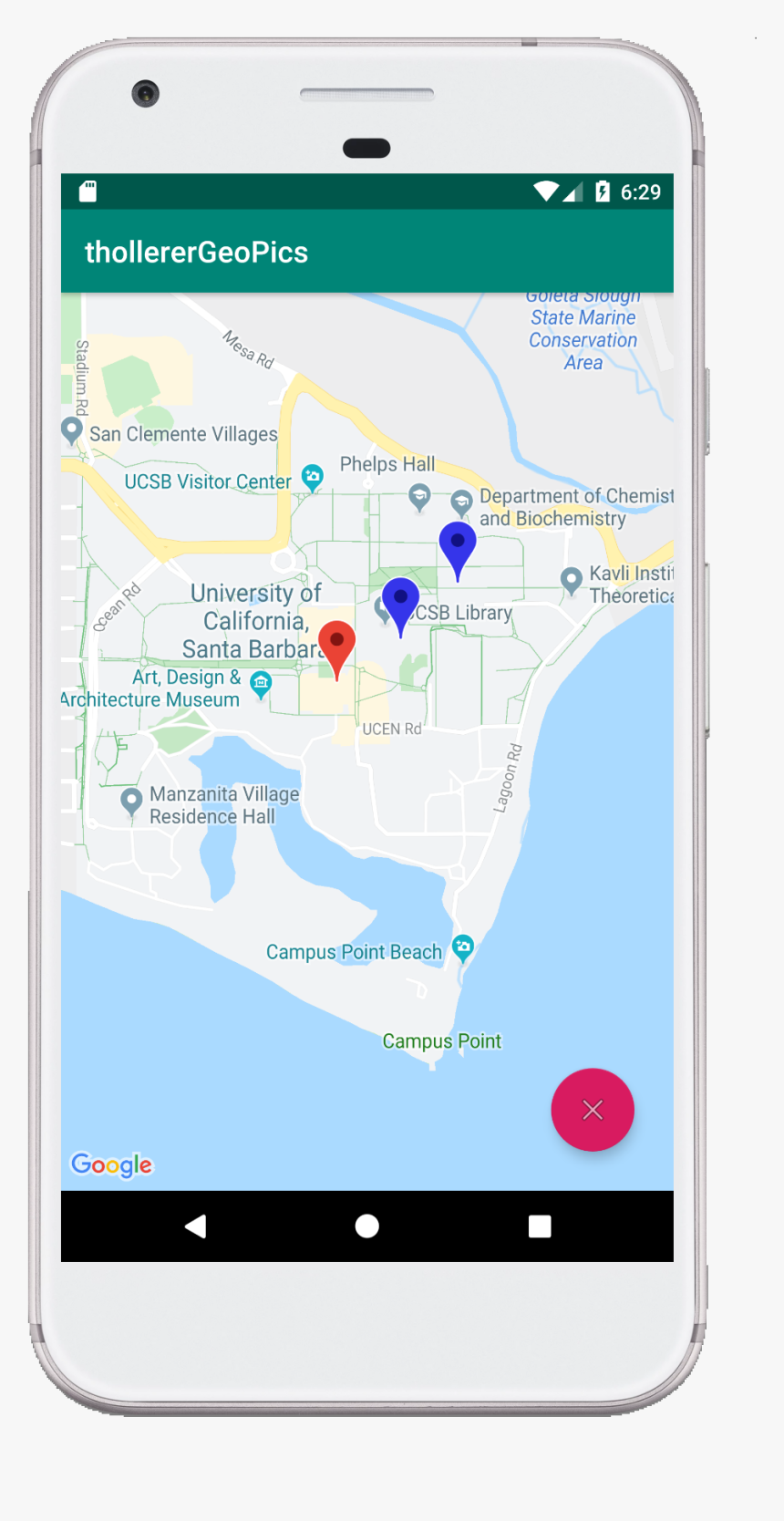784x1521 pixels.
Task: Open the Manzanita Village Residence Hall pin
Action: pos(131,801)
